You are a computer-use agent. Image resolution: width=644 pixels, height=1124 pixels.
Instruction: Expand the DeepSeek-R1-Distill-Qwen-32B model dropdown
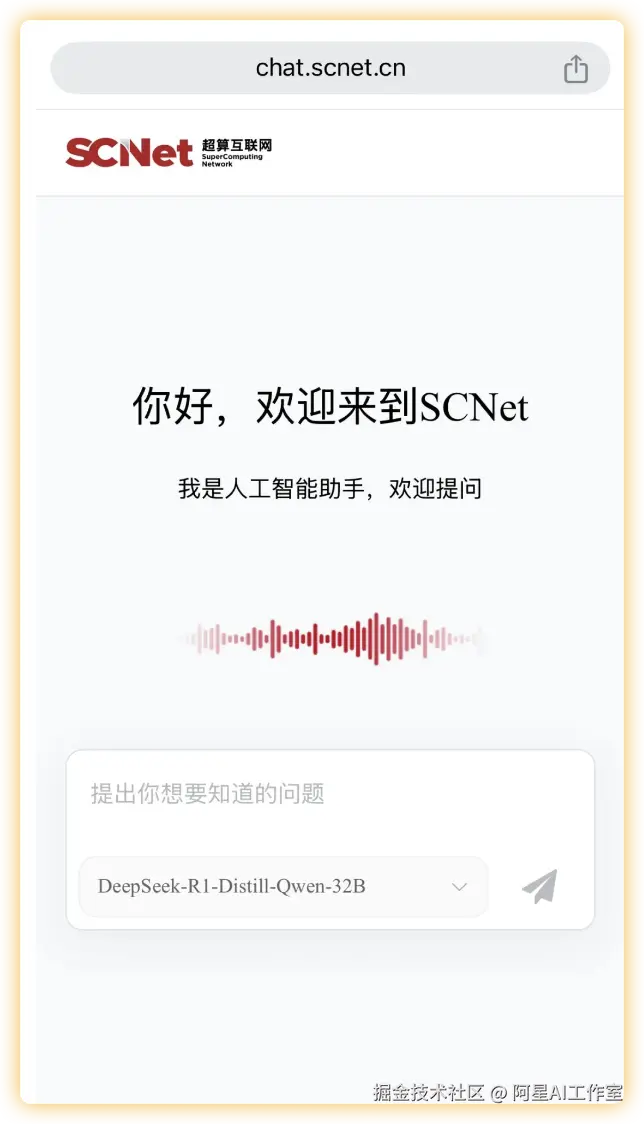284,886
